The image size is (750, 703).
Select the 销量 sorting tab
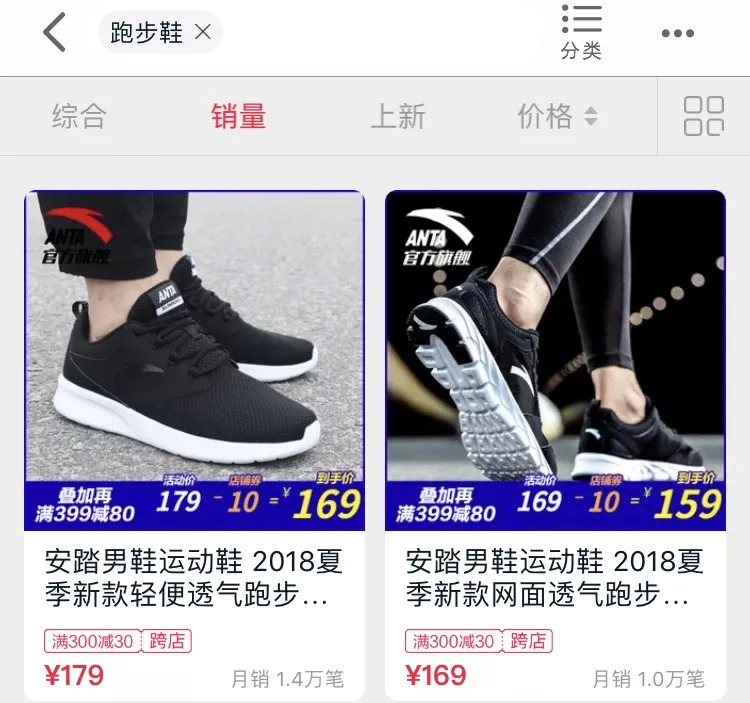238,116
